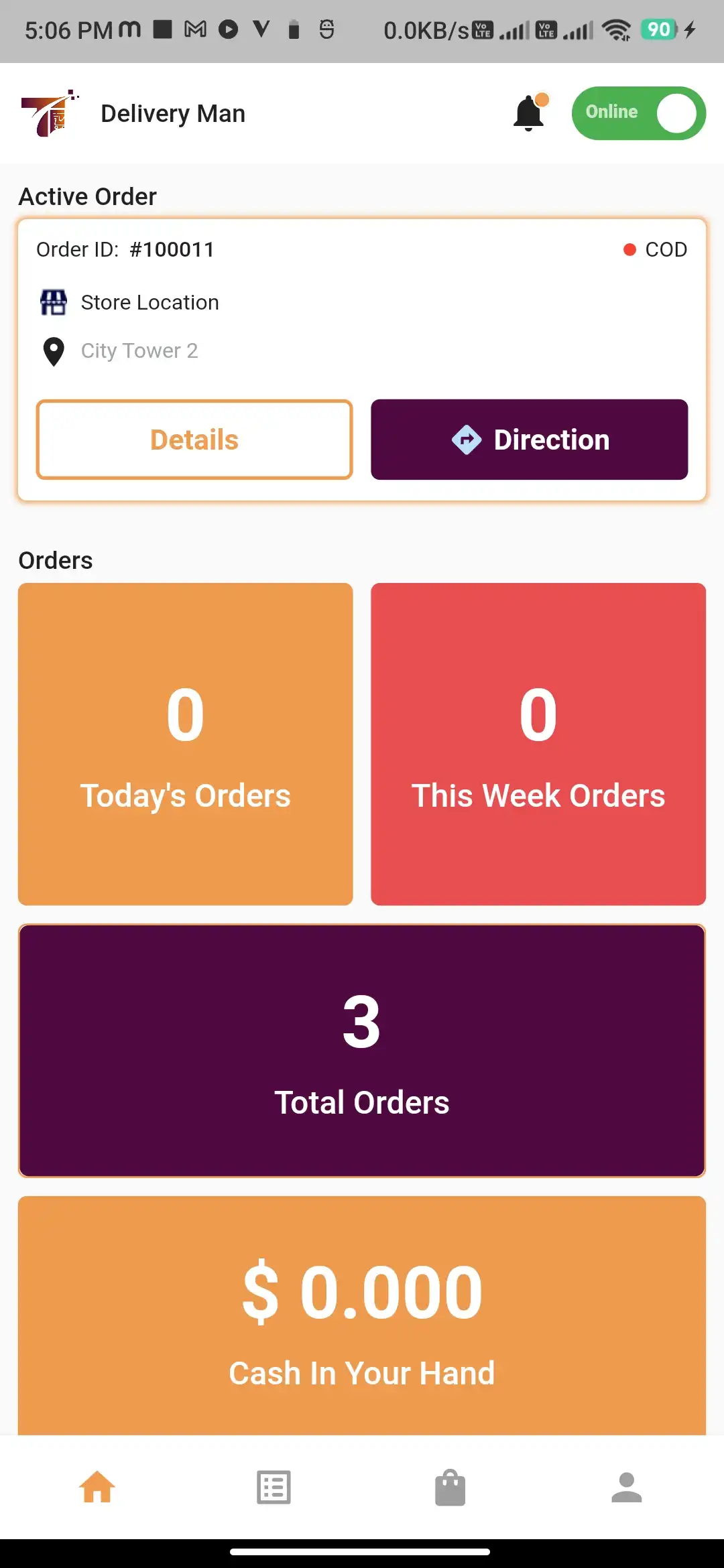Tap the orange badge on the notification bell
The height and width of the screenshot is (1568, 724).
point(542,99)
